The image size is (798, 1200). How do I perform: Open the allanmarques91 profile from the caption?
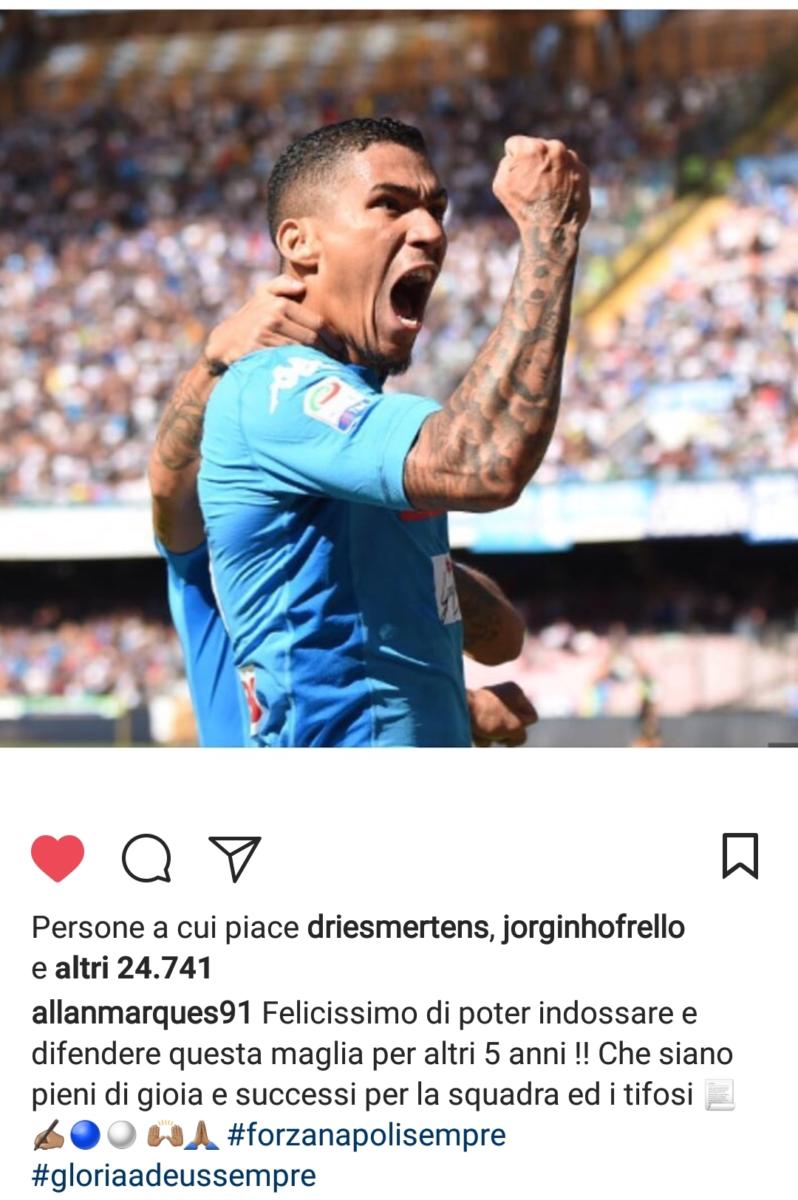tap(141, 1013)
